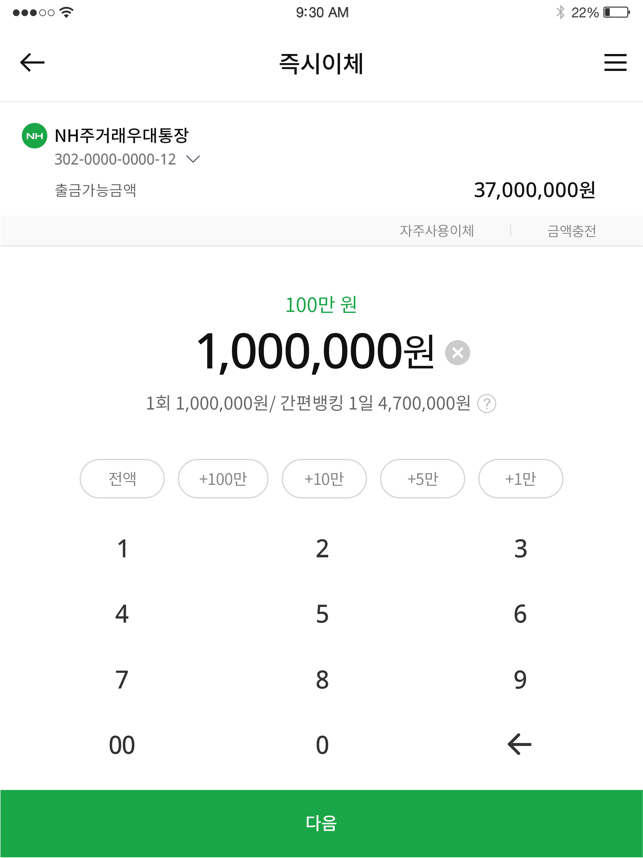Image resolution: width=643 pixels, height=858 pixels.
Task: Open 금액충전 amount charge
Action: 571,231
